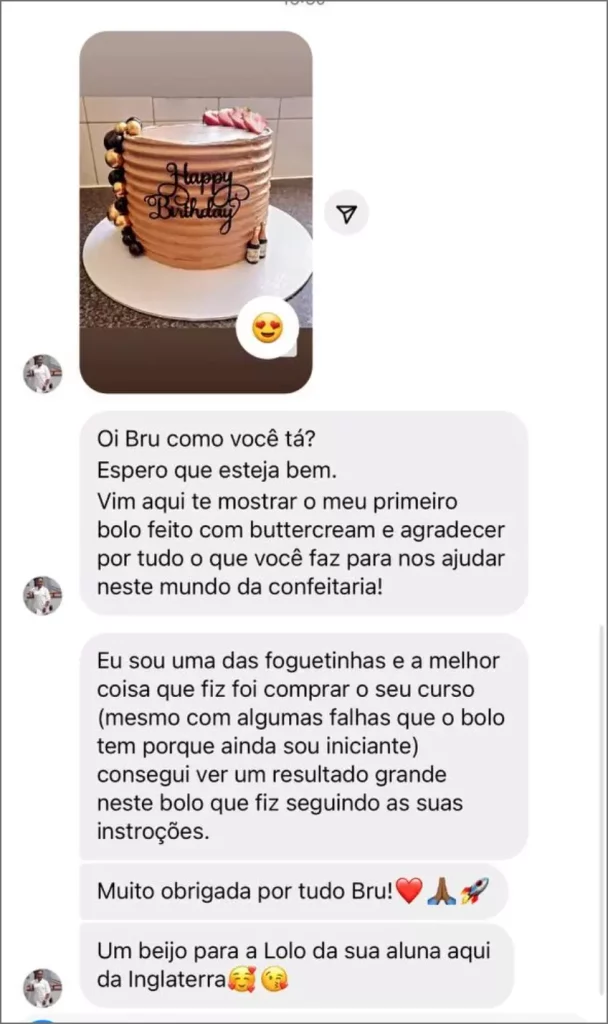608x1024 pixels.
Task: Open sender's avatar beside the "da Inglaterra" message
Action: (x=43, y=987)
